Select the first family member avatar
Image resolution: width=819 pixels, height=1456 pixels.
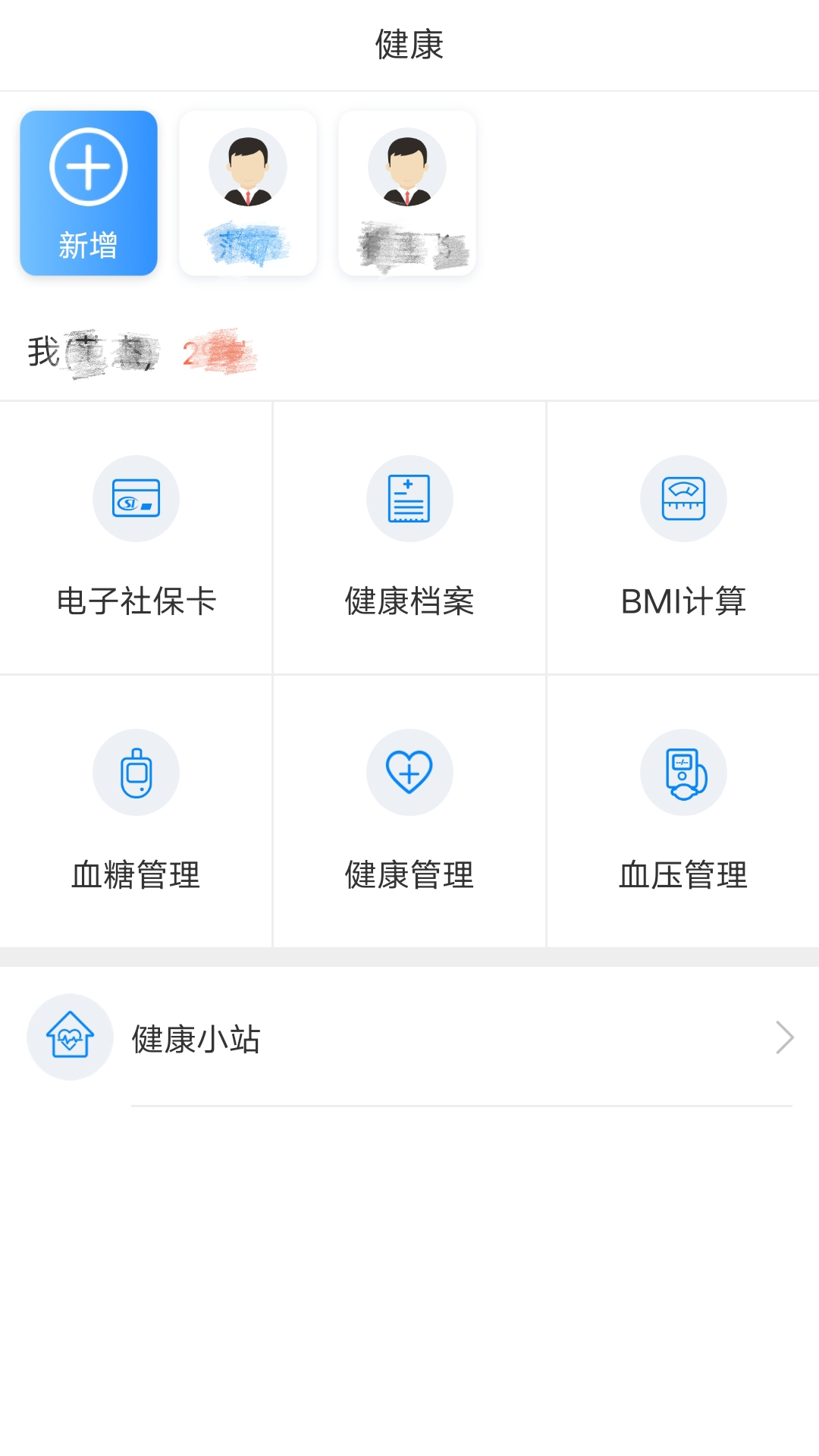click(249, 193)
